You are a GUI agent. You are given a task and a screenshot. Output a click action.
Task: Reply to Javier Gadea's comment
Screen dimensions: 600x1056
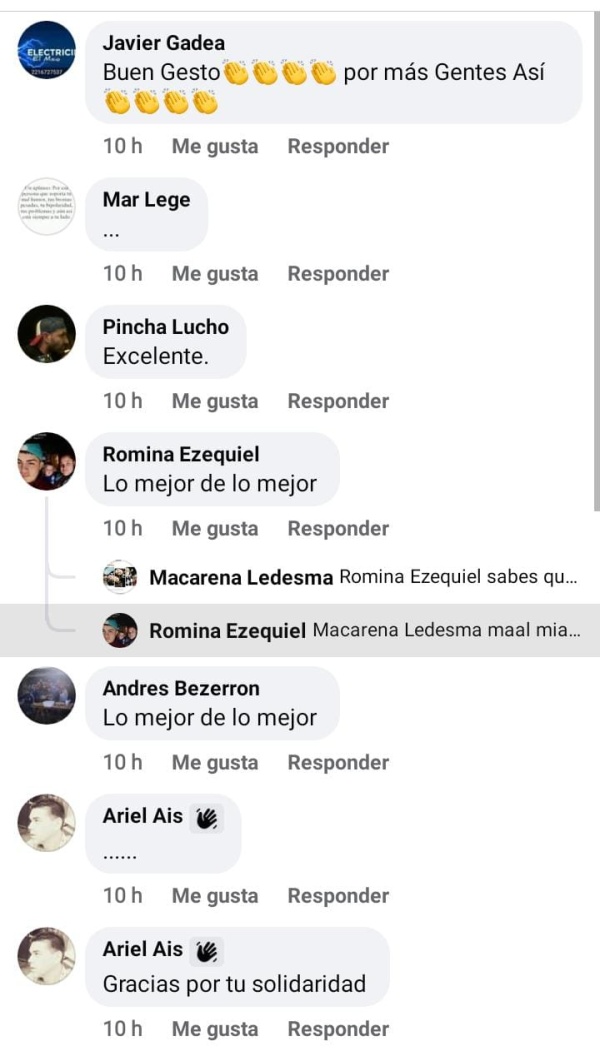[338, 146]
